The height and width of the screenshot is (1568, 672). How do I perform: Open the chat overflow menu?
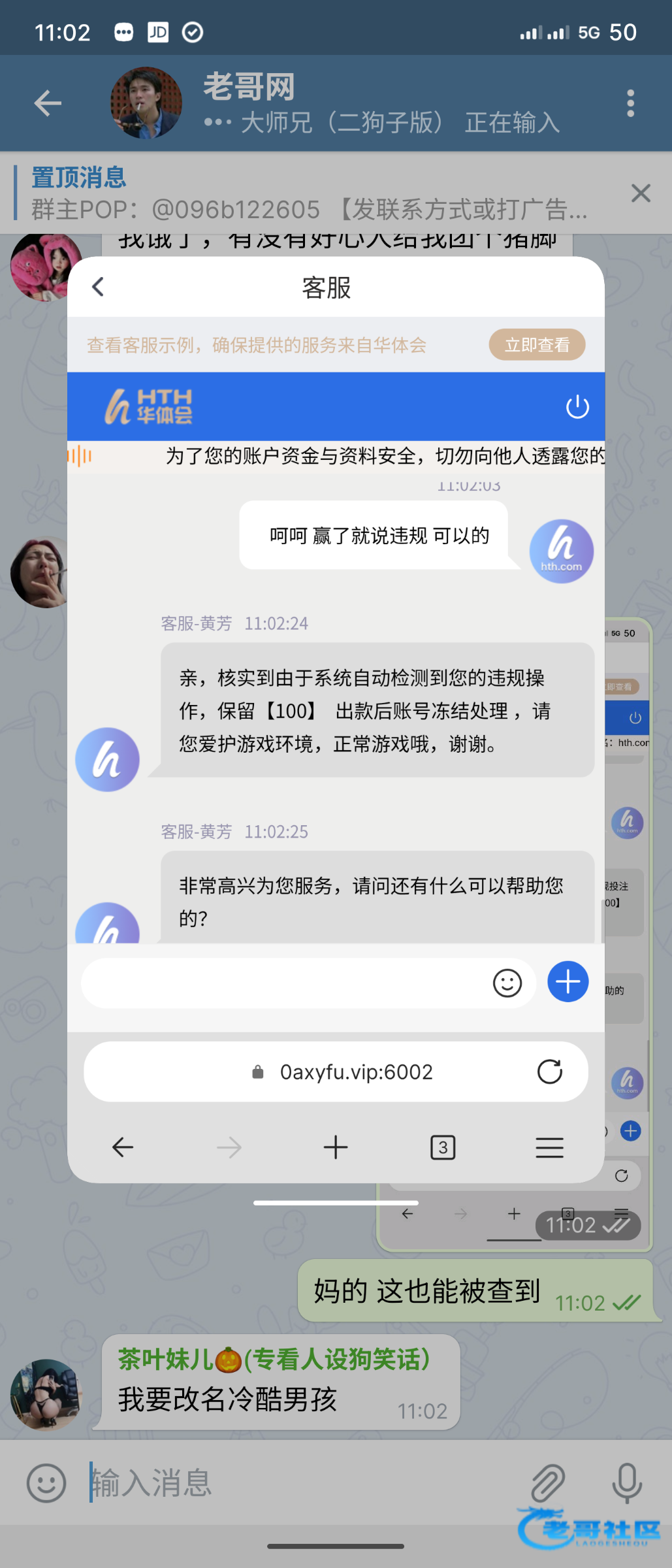[x=630, y=103]
